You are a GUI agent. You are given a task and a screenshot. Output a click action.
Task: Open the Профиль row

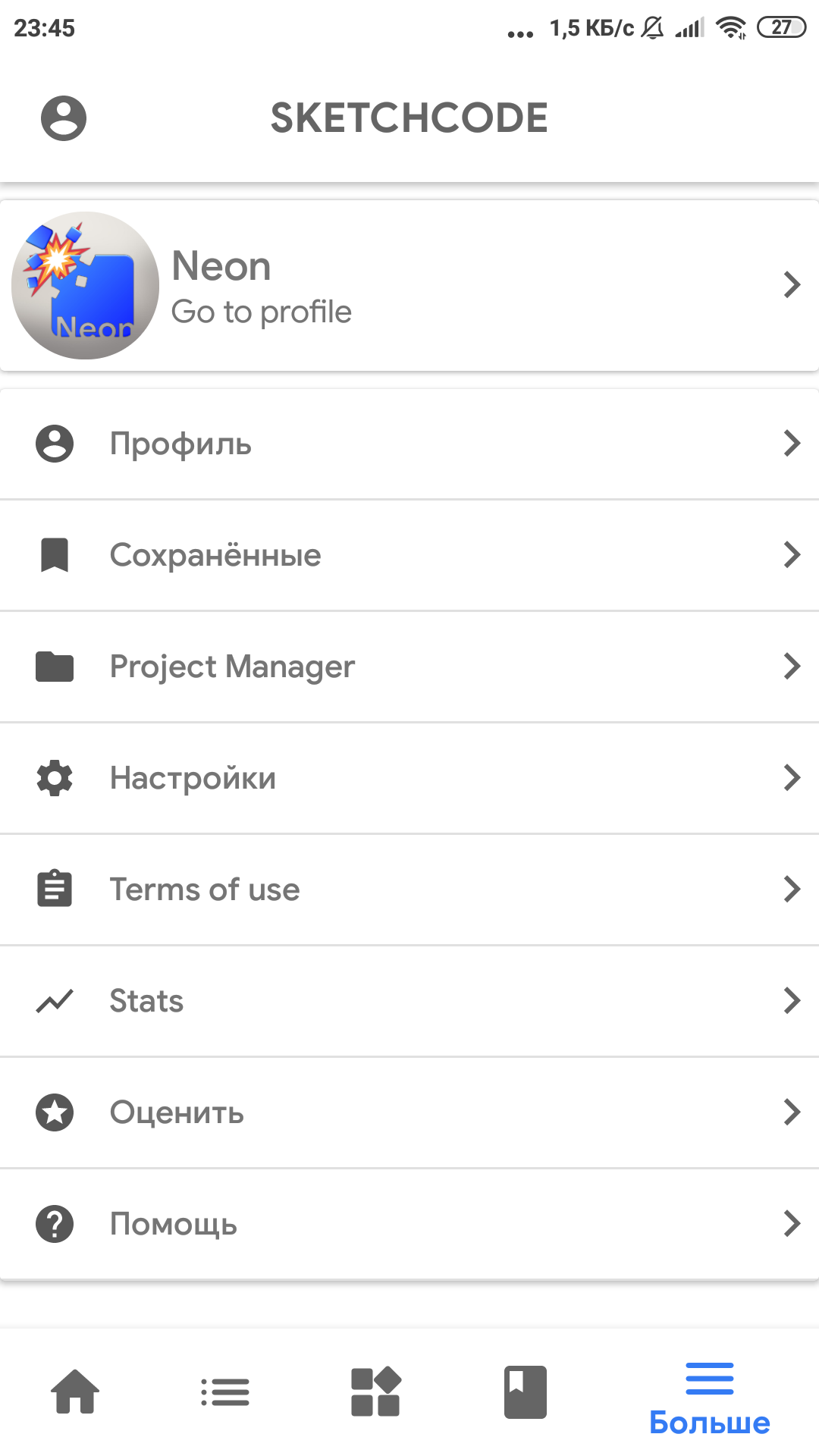pyautogui.click(x=409, y=444)
